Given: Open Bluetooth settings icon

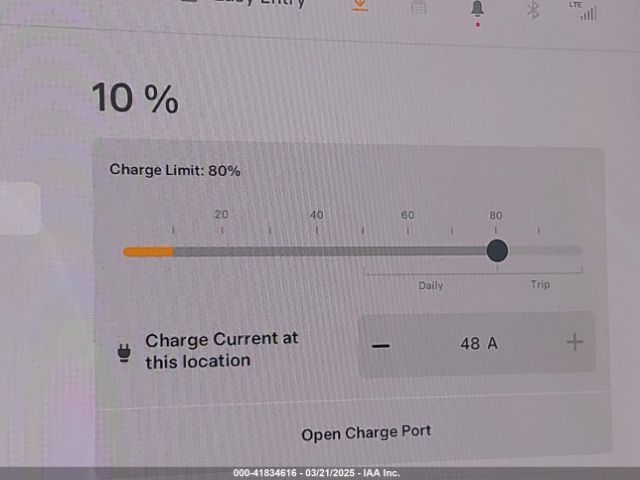Looking at the screenshot, I should (533, 9).
